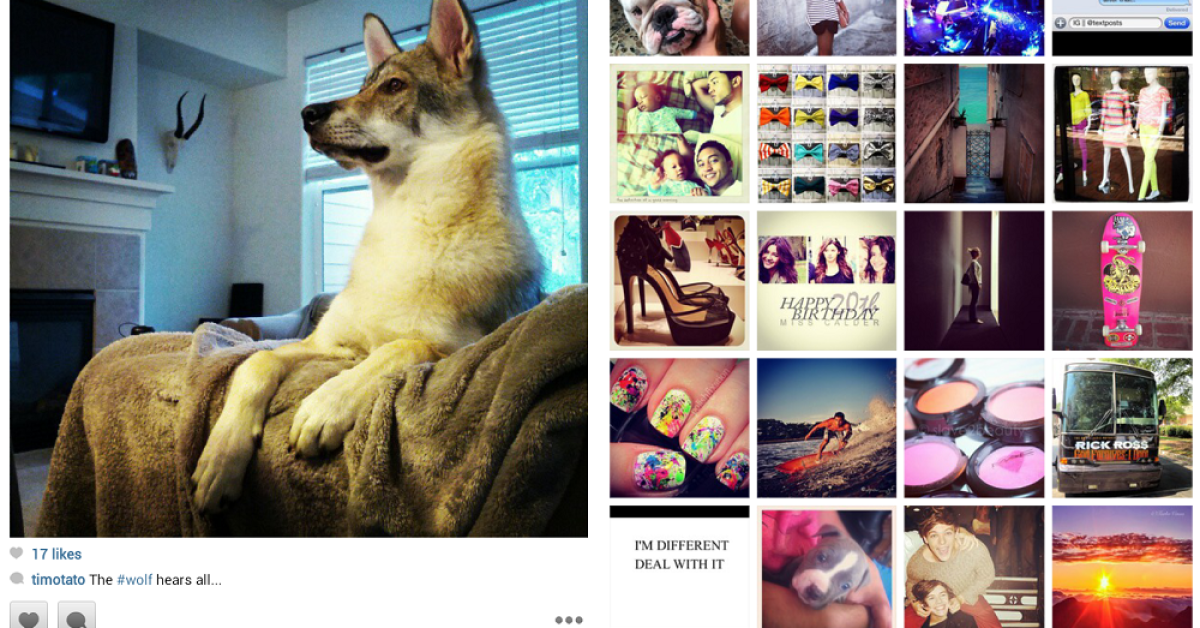The image size is (1200, 628).
Task: Open the father and baby collage
Action: point(679,134)
